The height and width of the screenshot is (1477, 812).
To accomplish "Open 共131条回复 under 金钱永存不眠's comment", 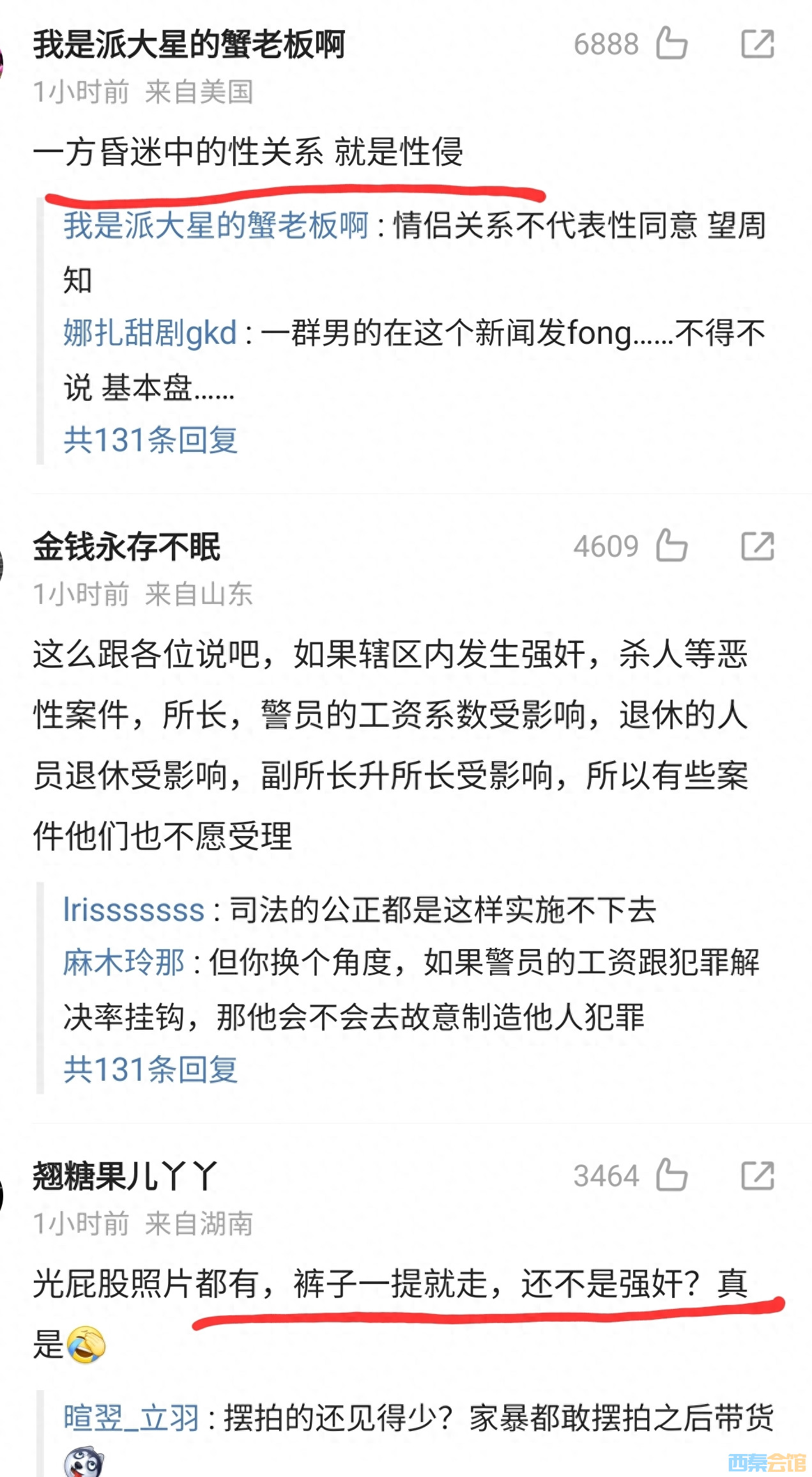I will [x=151, y=1069].
